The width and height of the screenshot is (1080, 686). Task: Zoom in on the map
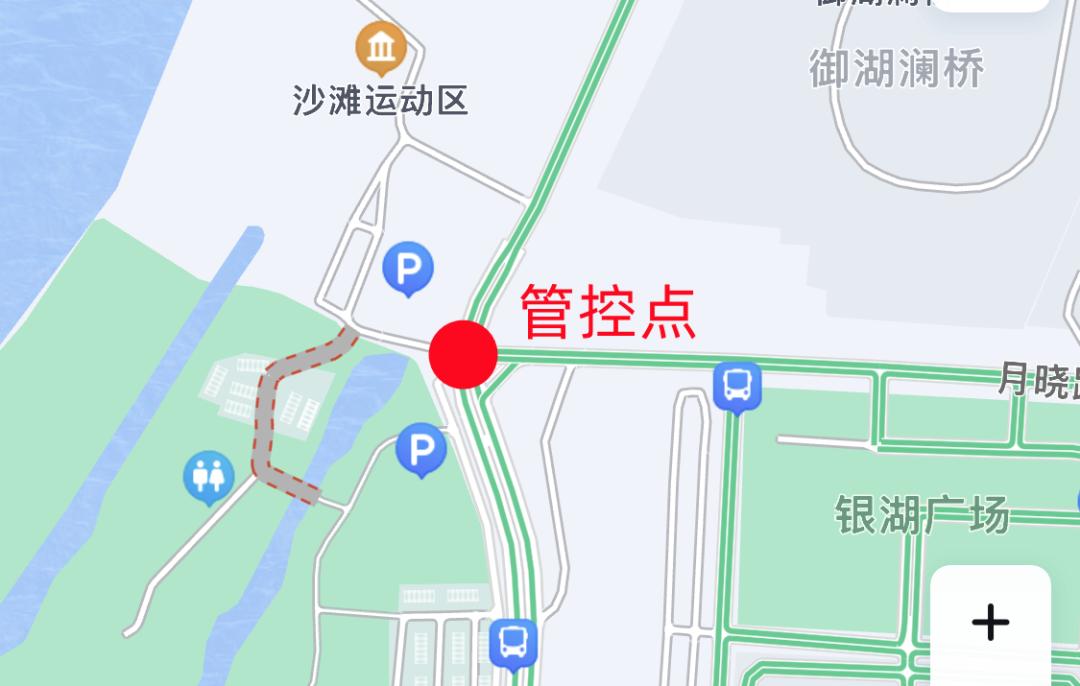tap(990, 622)
